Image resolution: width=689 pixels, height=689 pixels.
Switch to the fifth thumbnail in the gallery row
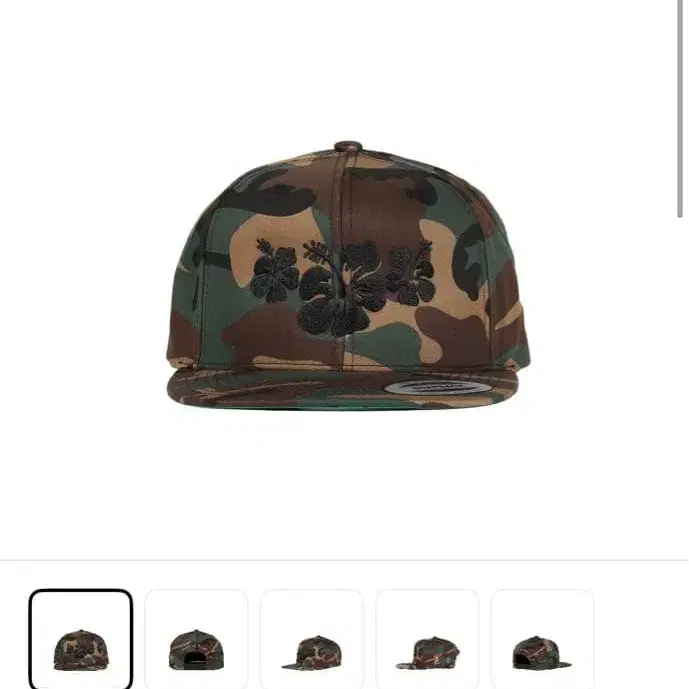pos(542,641)
